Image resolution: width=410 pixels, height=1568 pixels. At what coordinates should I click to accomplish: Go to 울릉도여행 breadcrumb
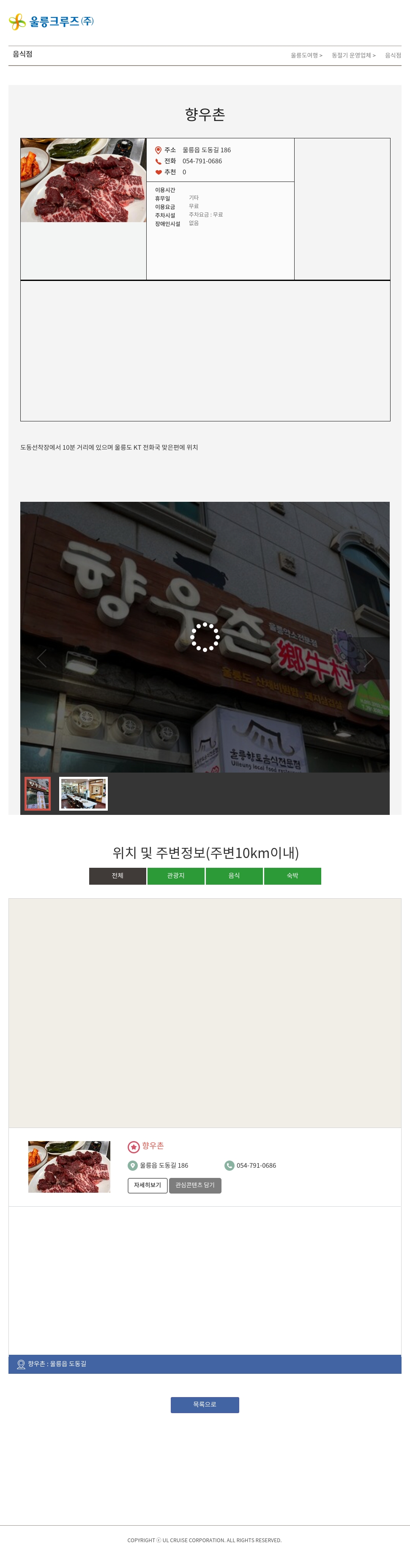[x=306, y=55]
